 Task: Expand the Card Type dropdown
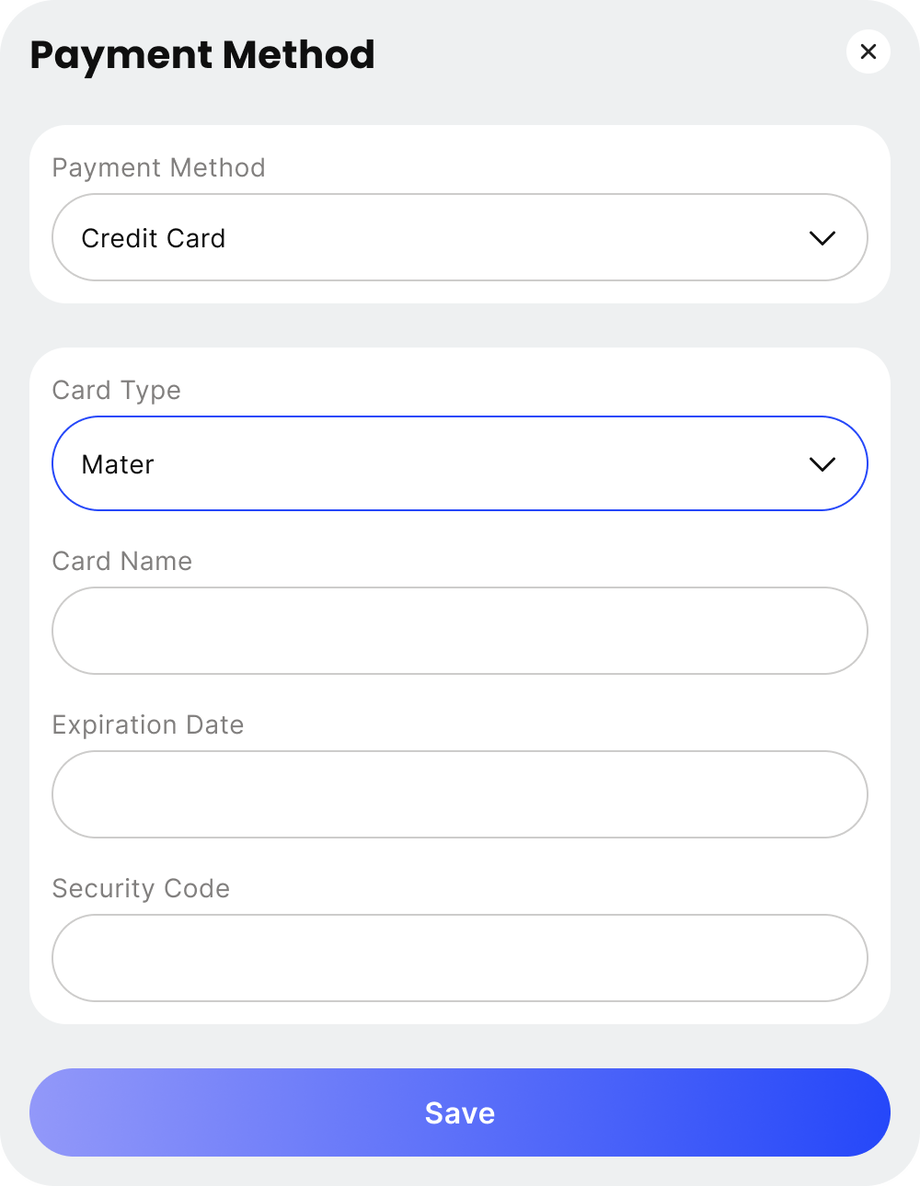click(x=459, y=464)
